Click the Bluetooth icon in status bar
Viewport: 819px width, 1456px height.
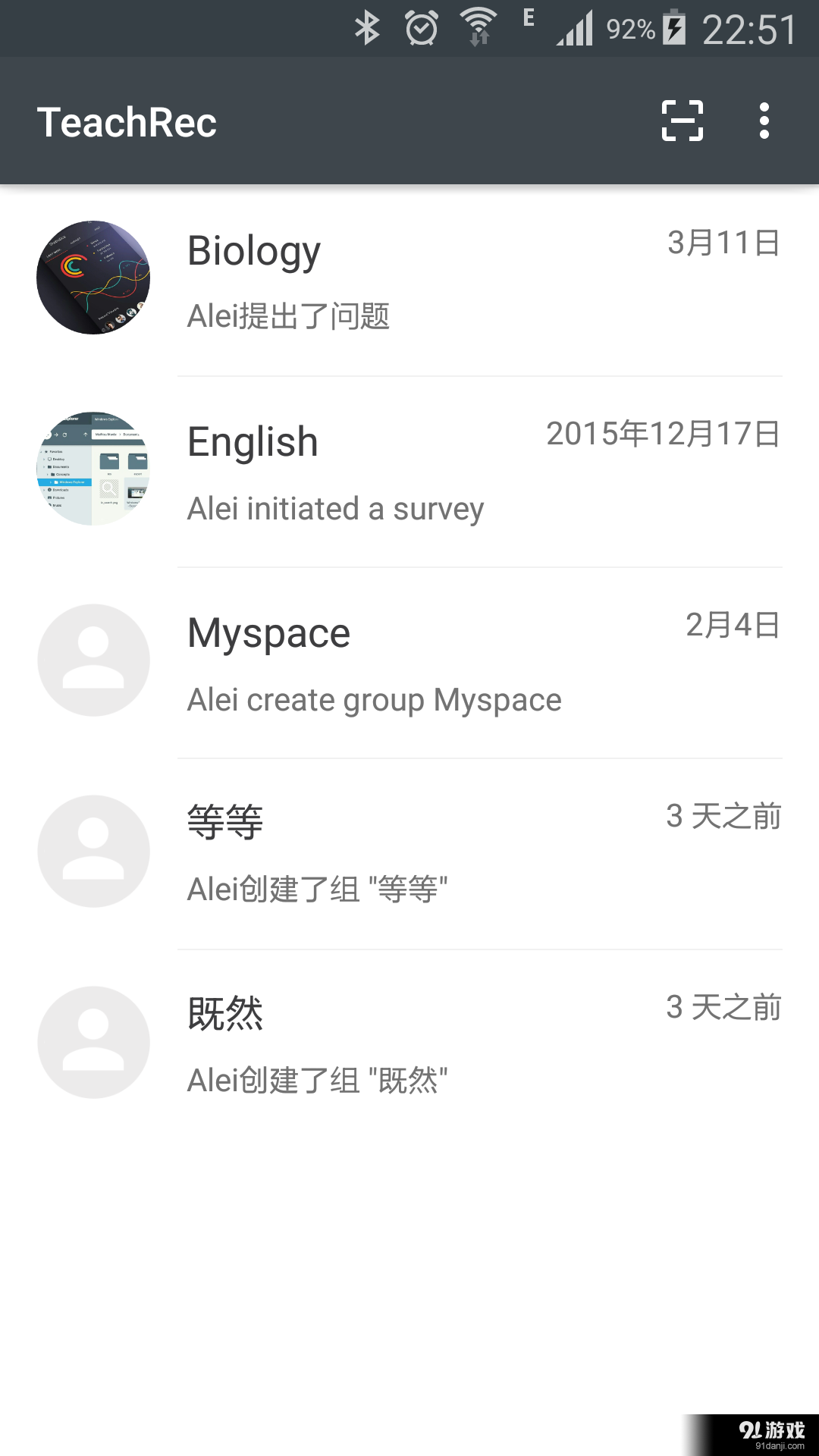(369, 27)
